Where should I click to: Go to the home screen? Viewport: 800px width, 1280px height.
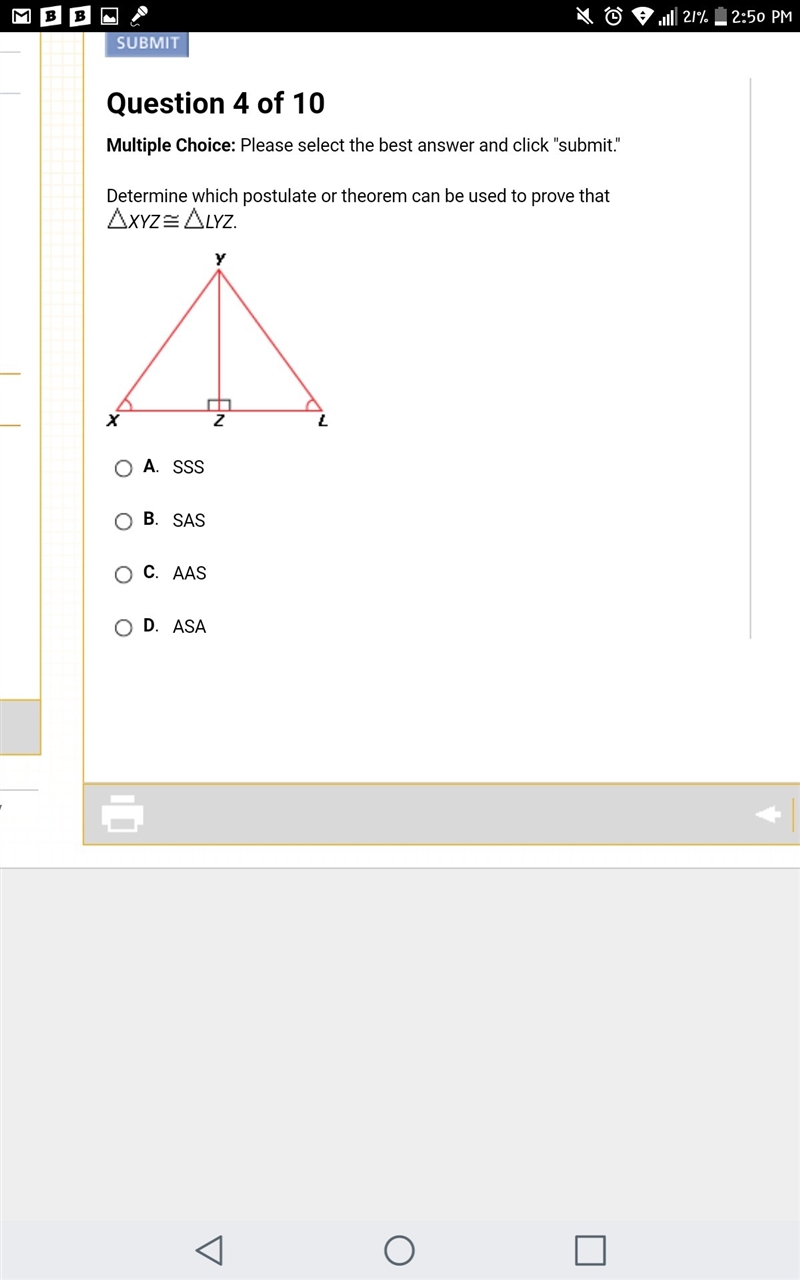tap(399, 1250)
